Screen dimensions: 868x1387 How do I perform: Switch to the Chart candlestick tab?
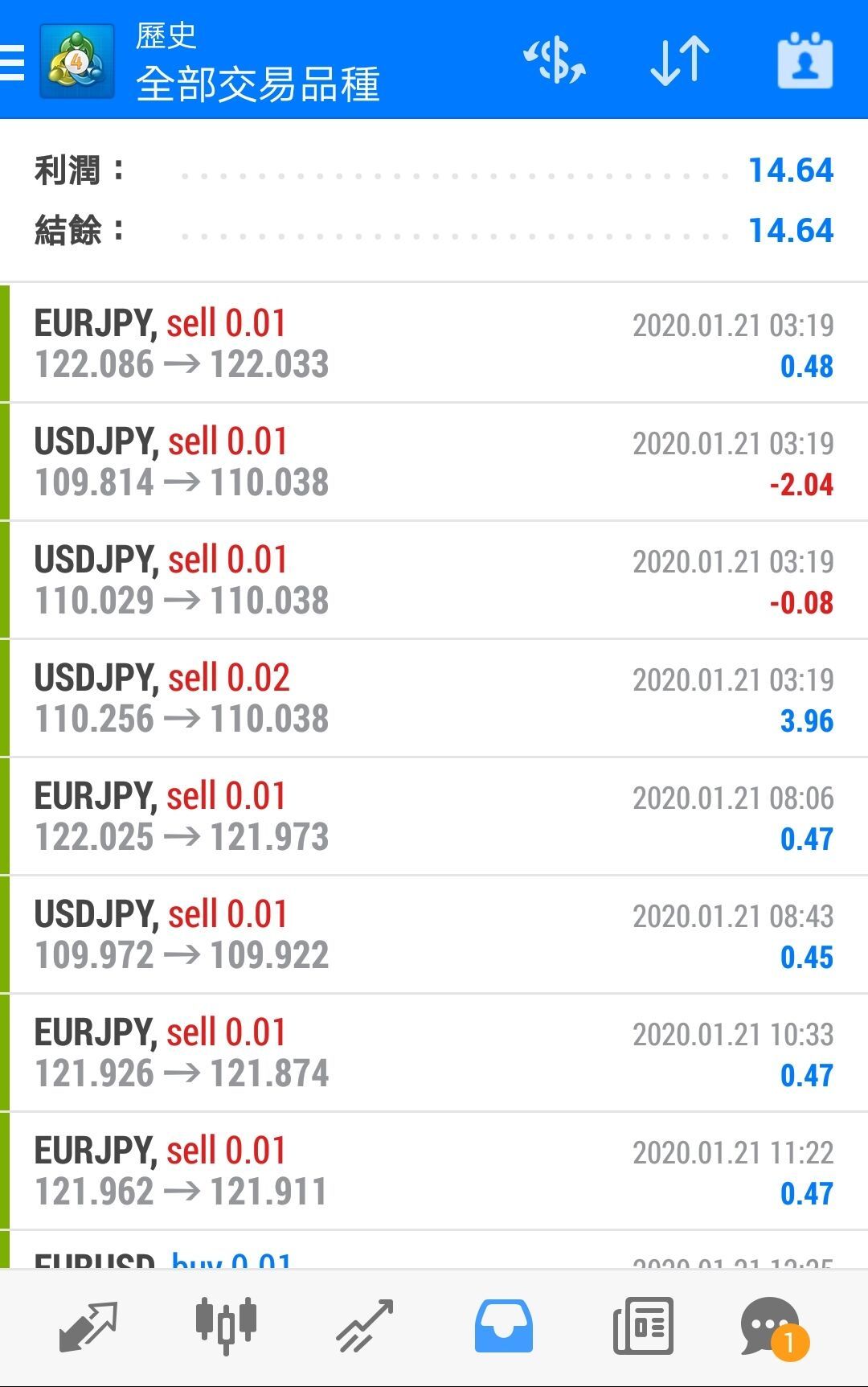click(226, 1325)
